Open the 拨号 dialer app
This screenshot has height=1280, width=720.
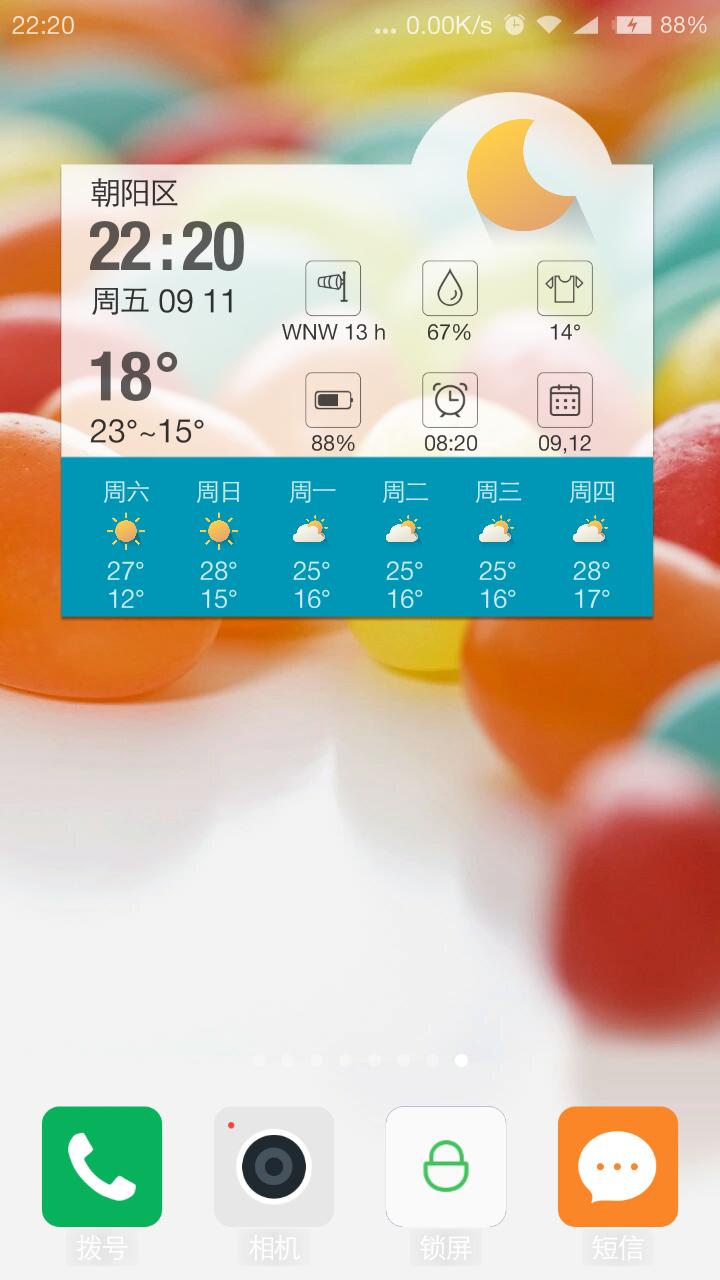[101, 1167]
